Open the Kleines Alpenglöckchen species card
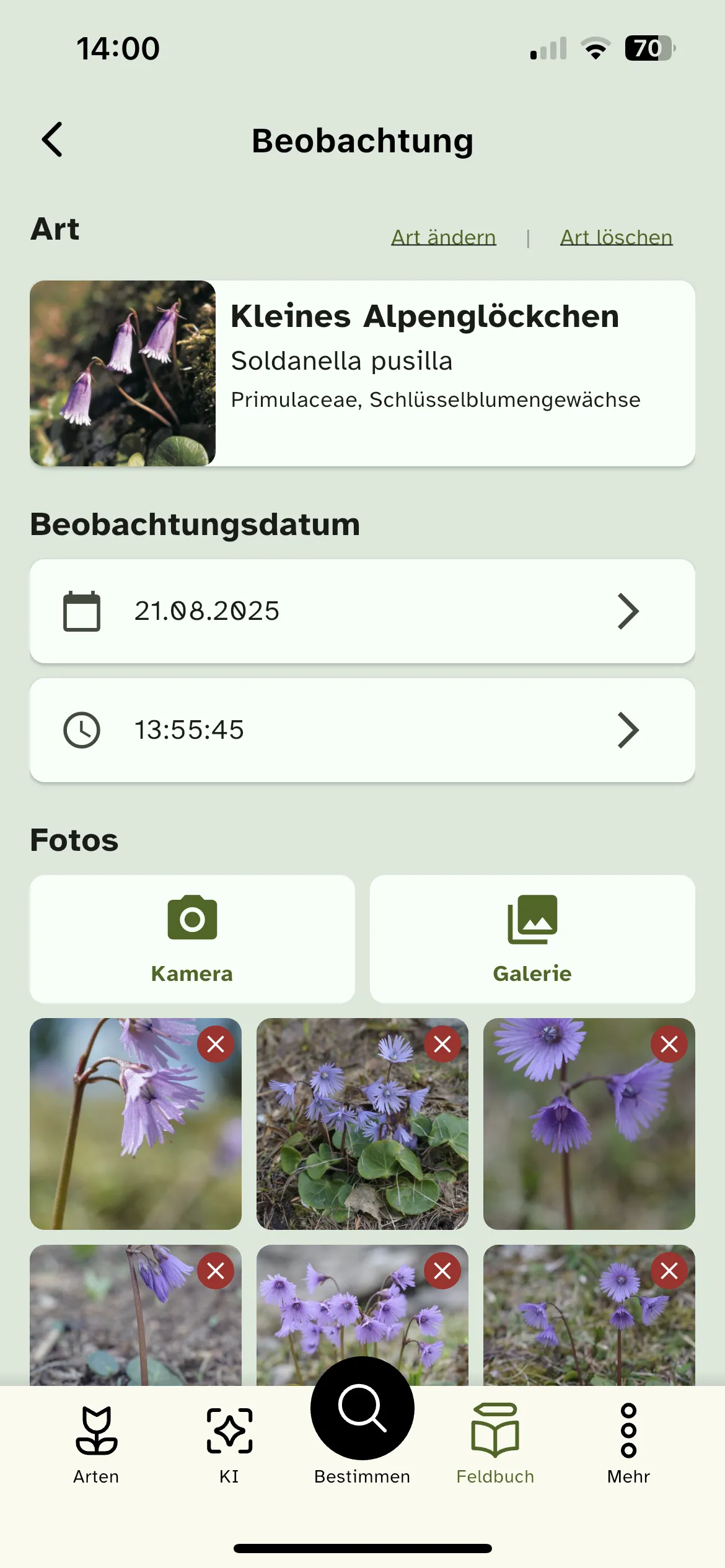This screenshot has width=725, height=1568. [x=362, y=373]
